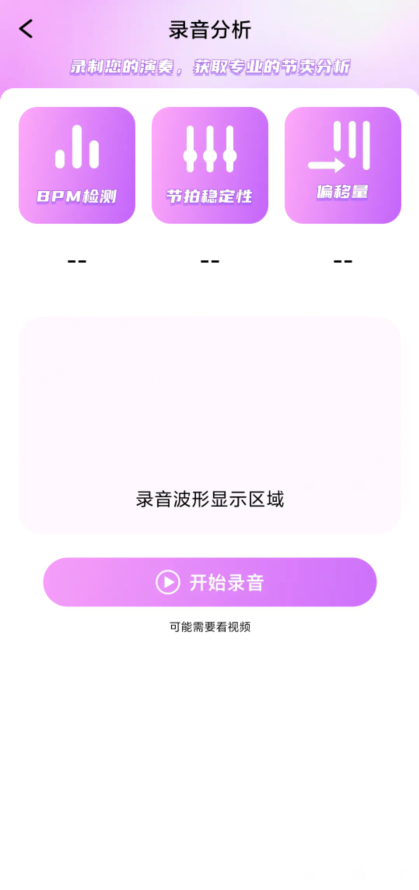This screenshot has height=890, width=419.
Task: Select the 节拍稳定性 card
Action: click(x=210, y=165)
